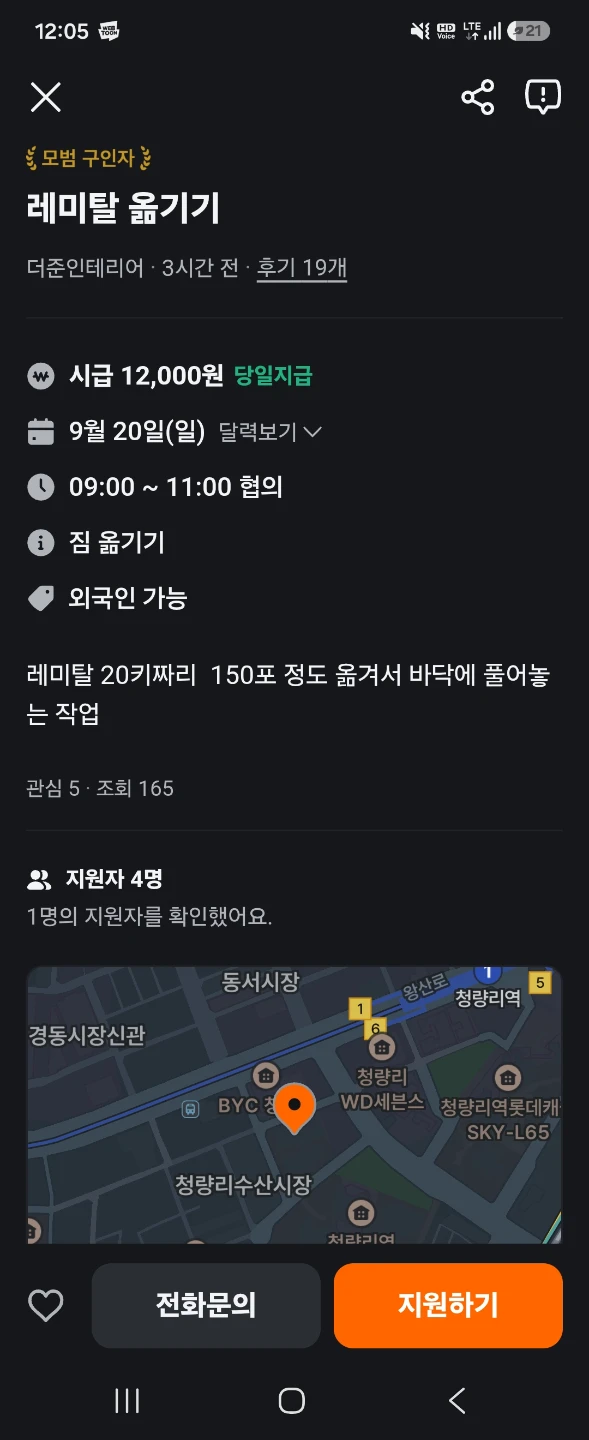This screenshot has width=589, height=1440.
Task: Close the job posting with the X
Action: click(46, 97)
